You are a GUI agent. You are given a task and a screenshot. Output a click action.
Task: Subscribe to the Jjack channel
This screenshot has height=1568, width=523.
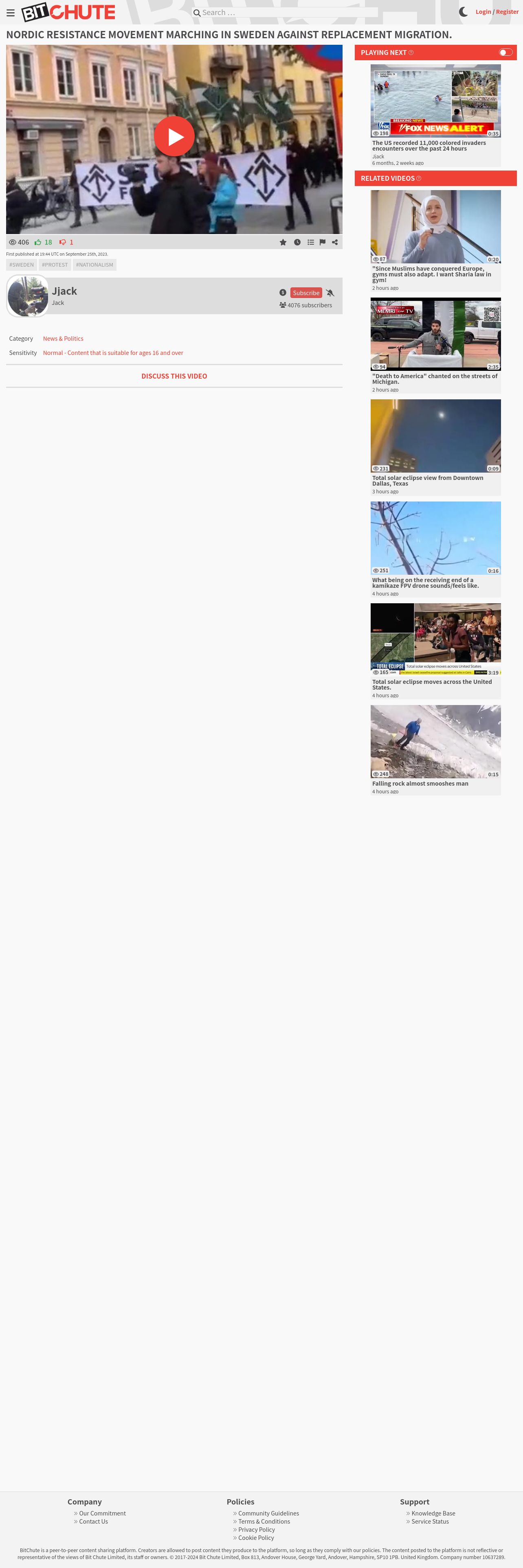tap(305, 293)
